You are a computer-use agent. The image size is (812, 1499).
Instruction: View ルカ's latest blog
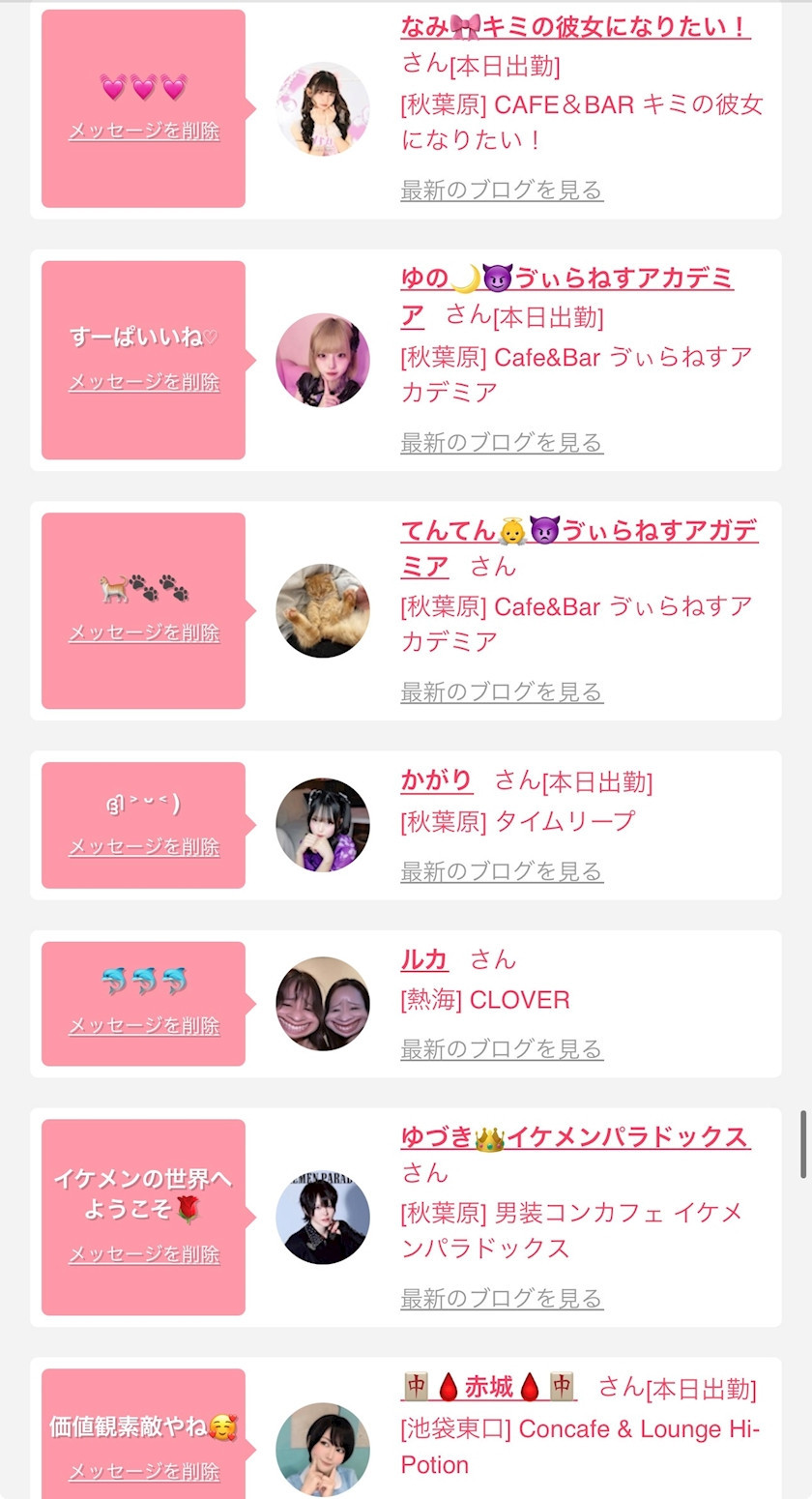click(x=502, y=1049)
